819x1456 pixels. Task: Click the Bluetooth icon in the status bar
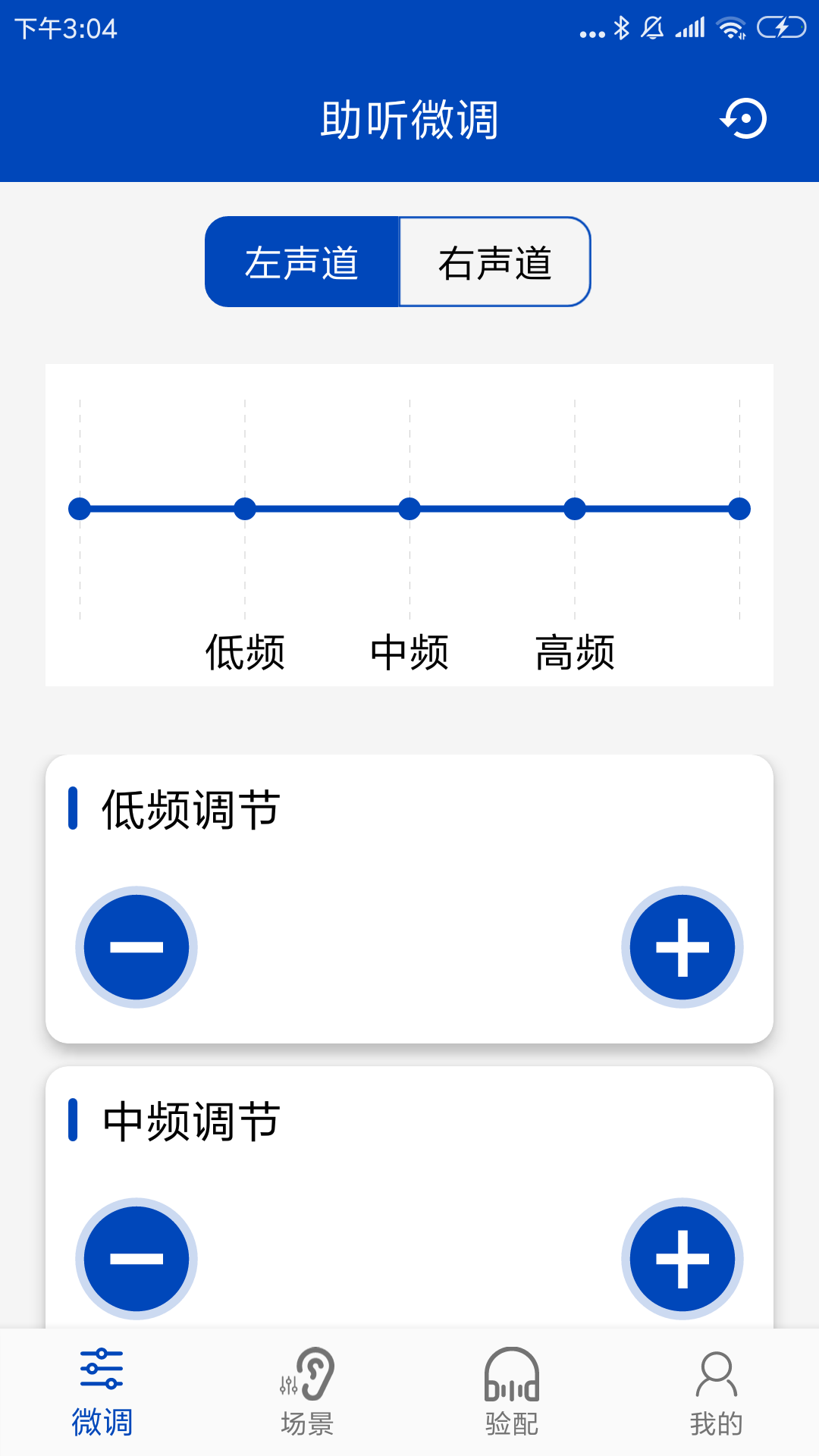coord(622,26)
